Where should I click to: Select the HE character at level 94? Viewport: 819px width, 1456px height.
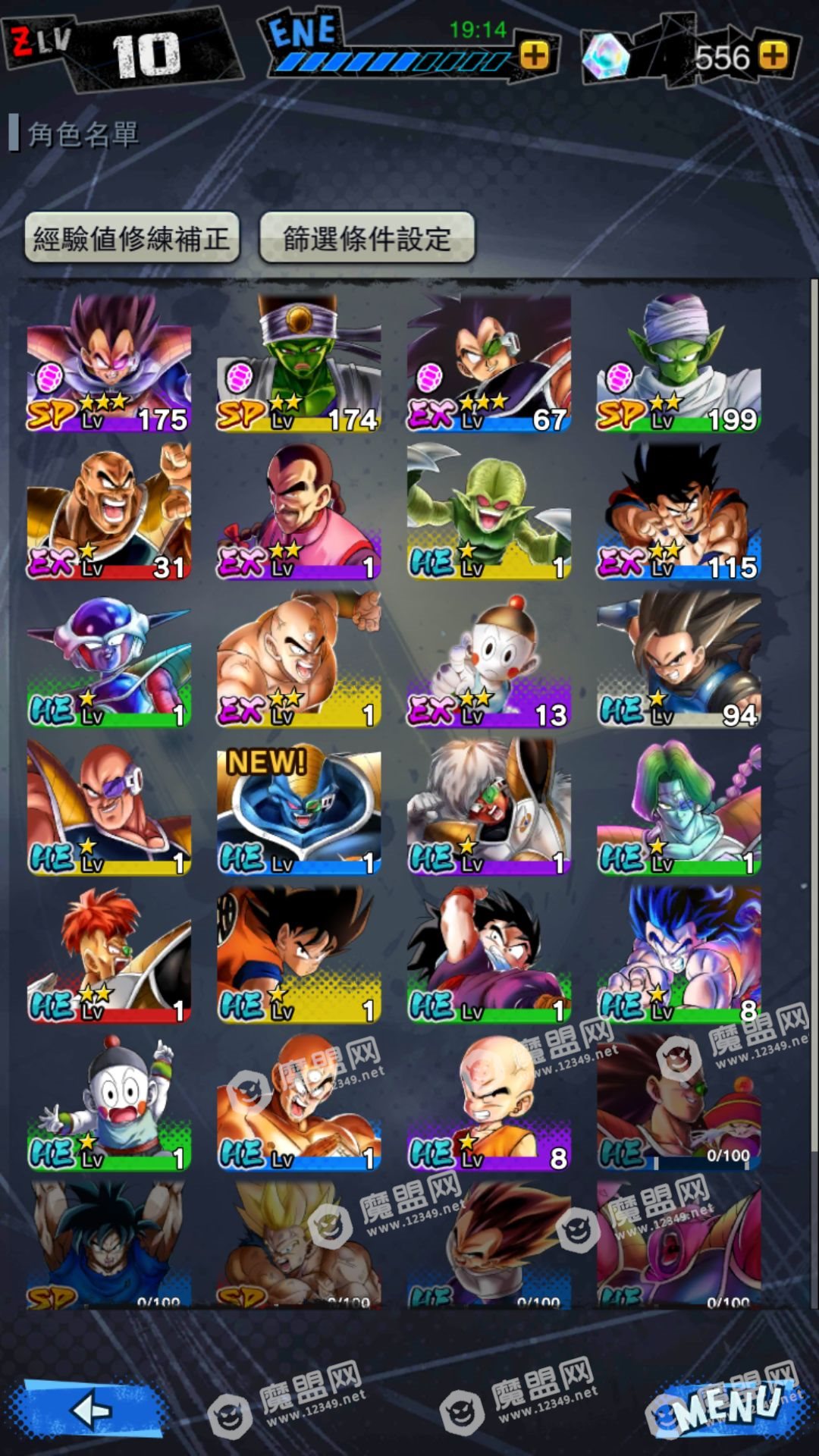point(679,660)
